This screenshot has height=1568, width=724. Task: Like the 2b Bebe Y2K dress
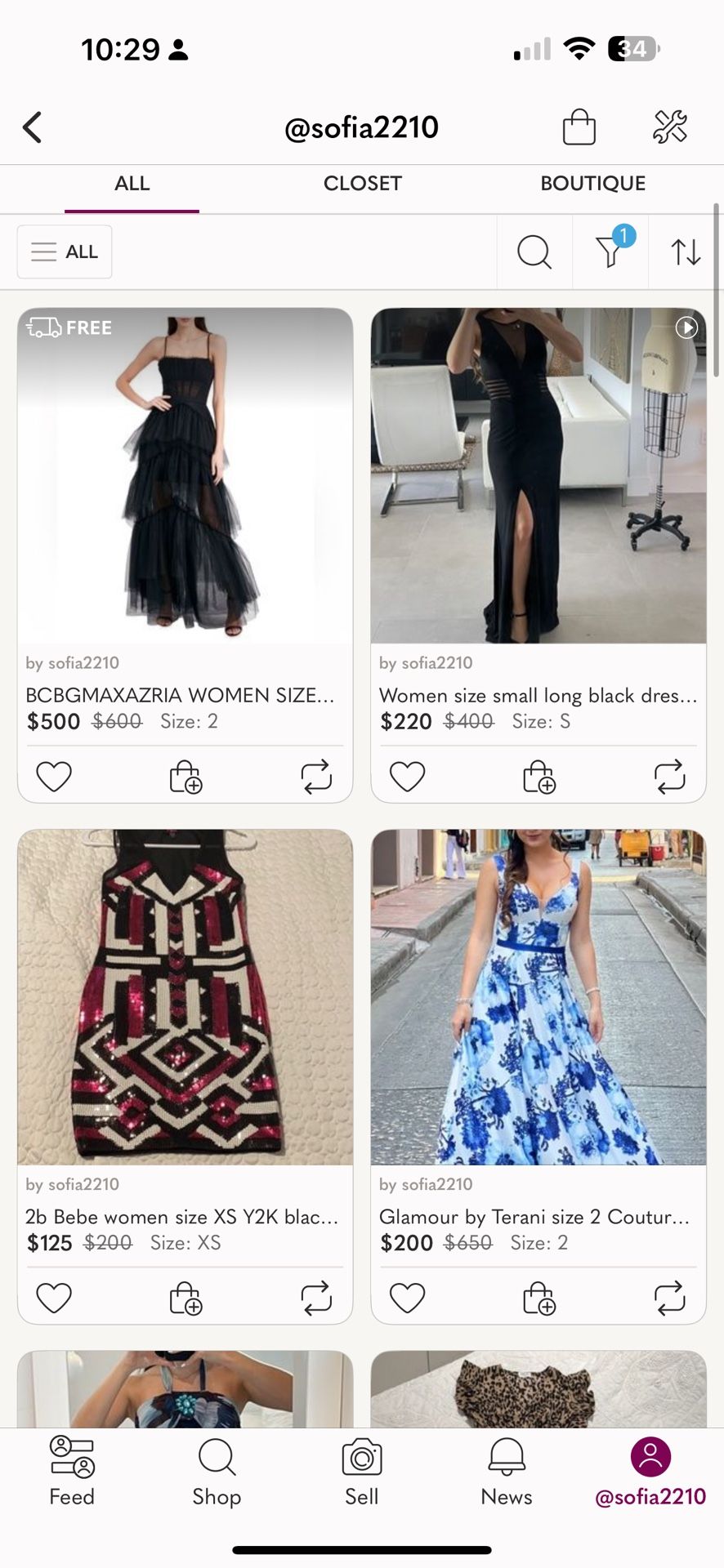(x=54, y=1298)
